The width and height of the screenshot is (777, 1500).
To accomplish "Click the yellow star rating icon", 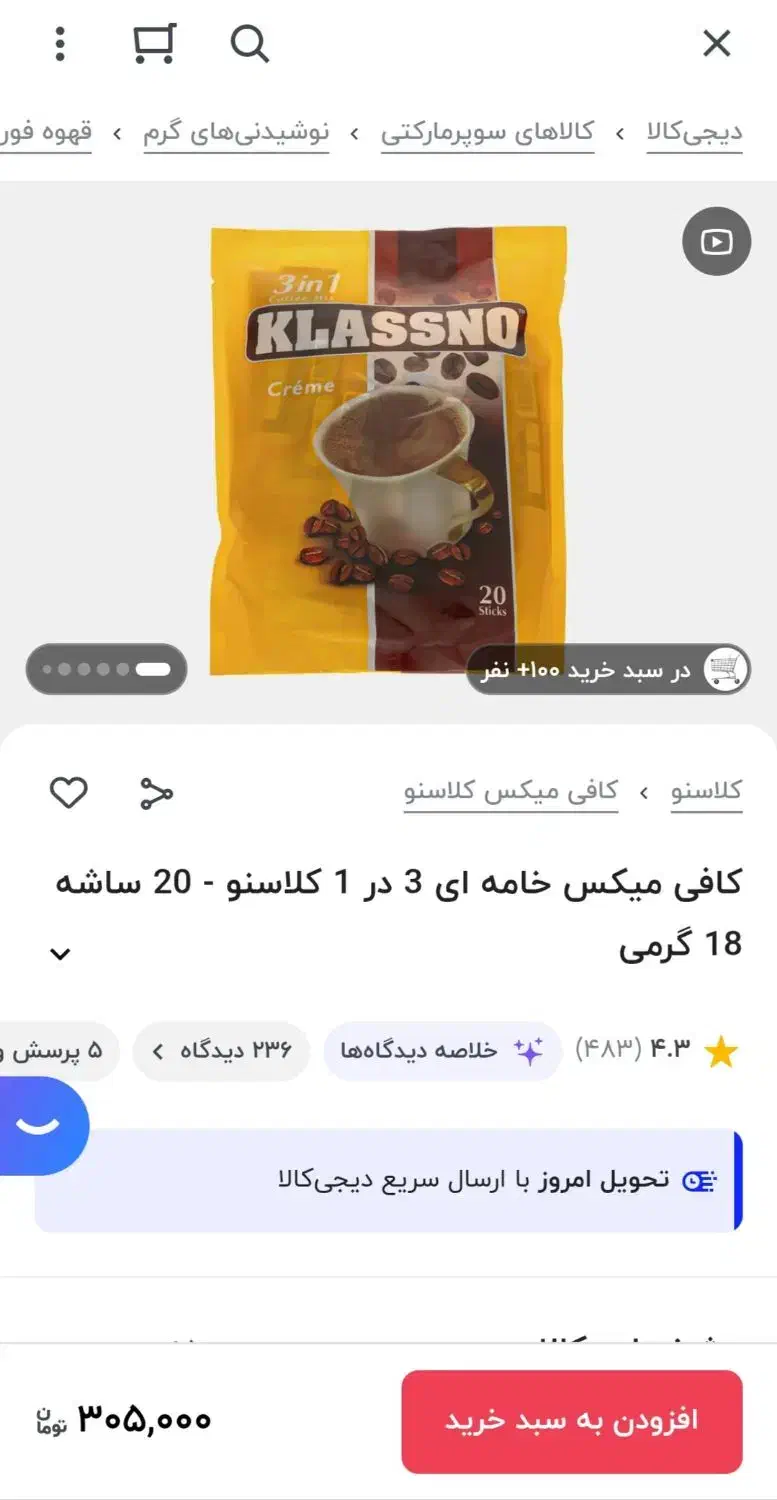I will [720, 1050].
